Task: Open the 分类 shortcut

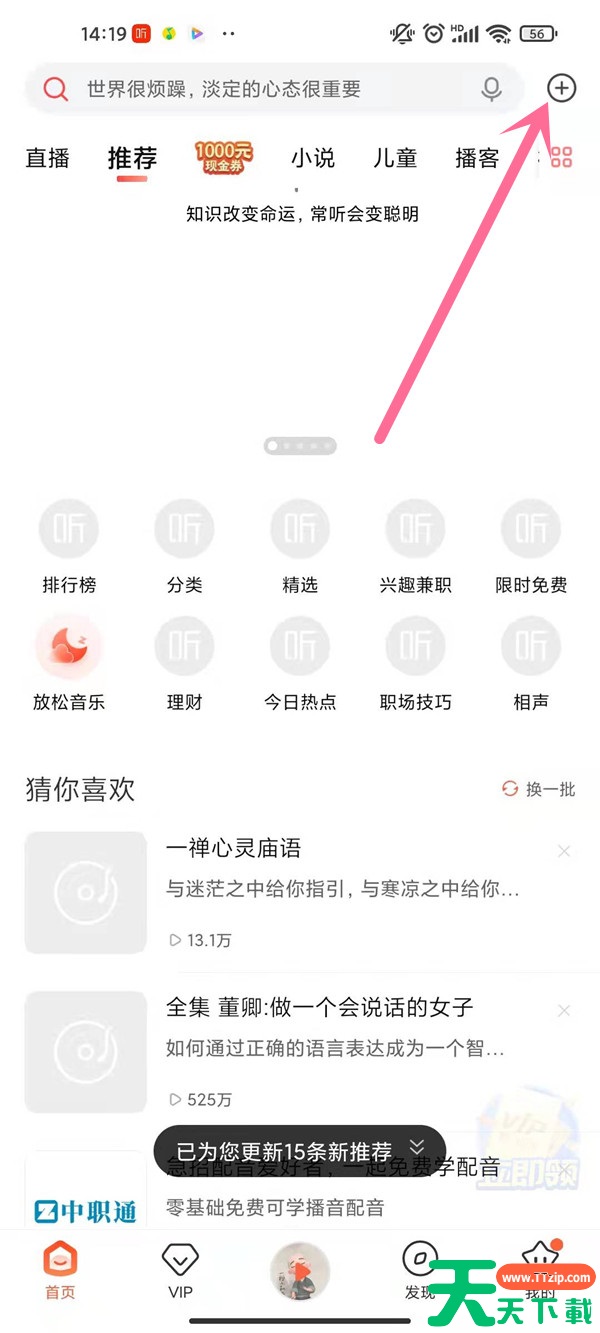Action: tap(185, 547)
